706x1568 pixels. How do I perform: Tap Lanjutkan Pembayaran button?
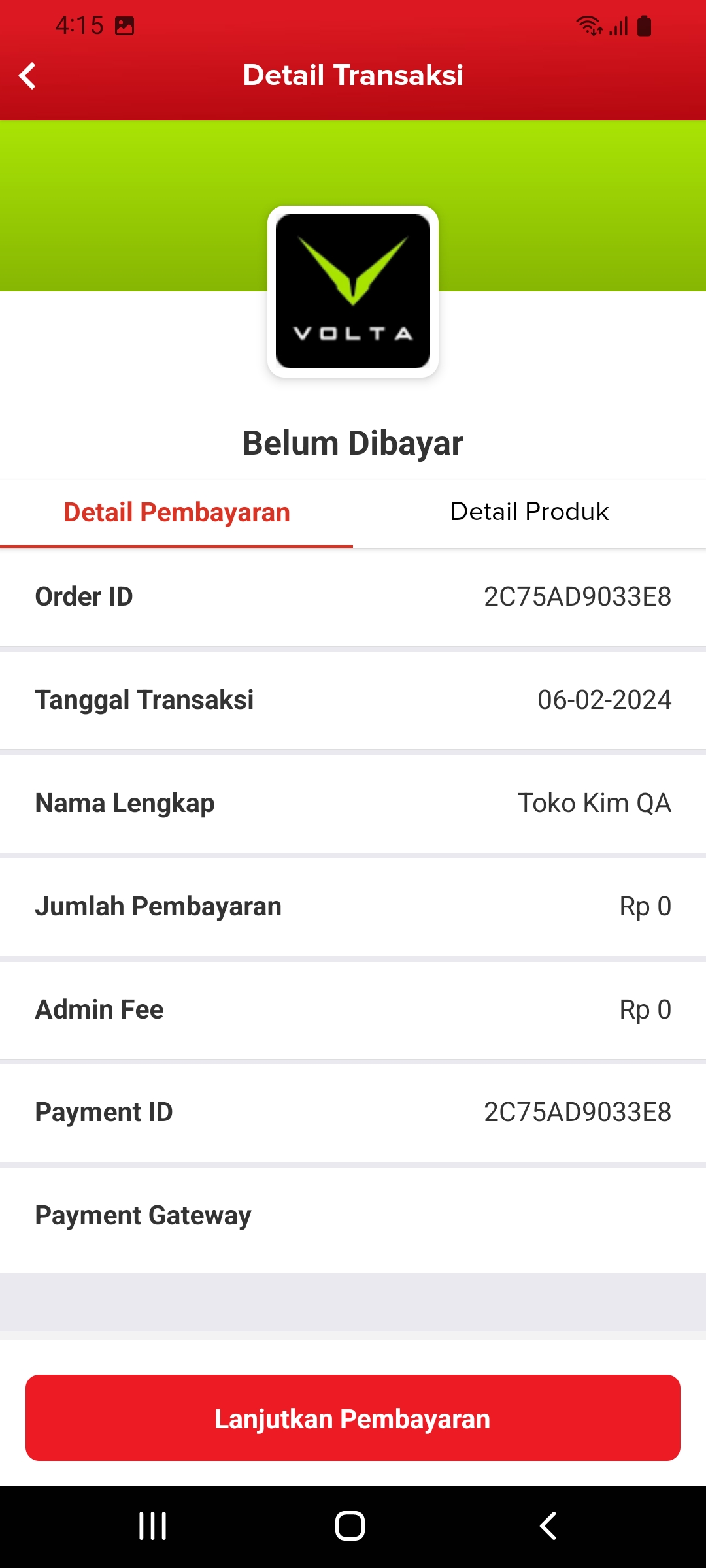(x=353, y=1418)
